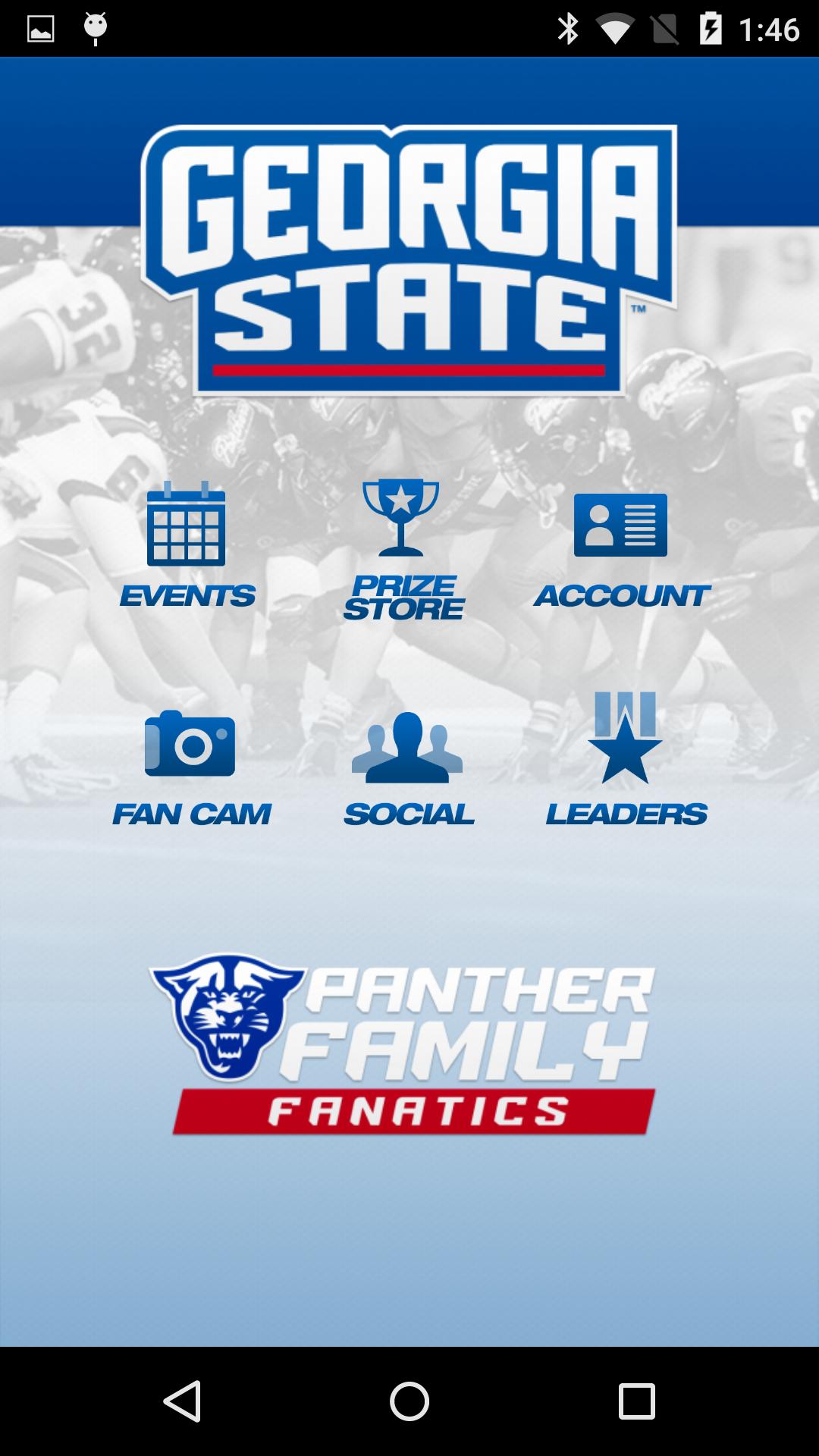The height and width of the screenshot is (1456, 819).
Task: Open Social using the people icon
Action: (x=408, y=749)
